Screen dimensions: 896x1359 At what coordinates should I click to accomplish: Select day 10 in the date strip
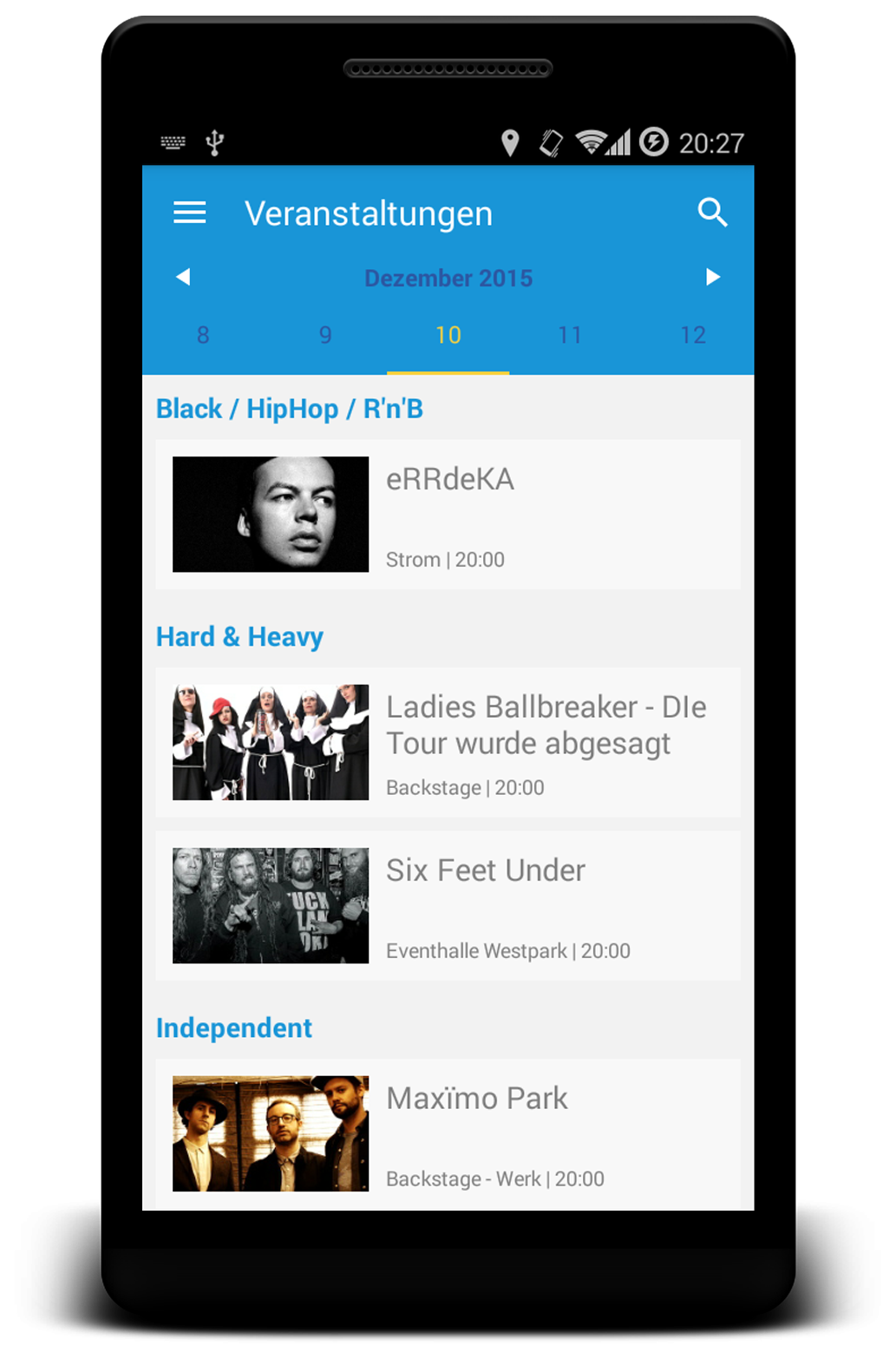point(448,335)
